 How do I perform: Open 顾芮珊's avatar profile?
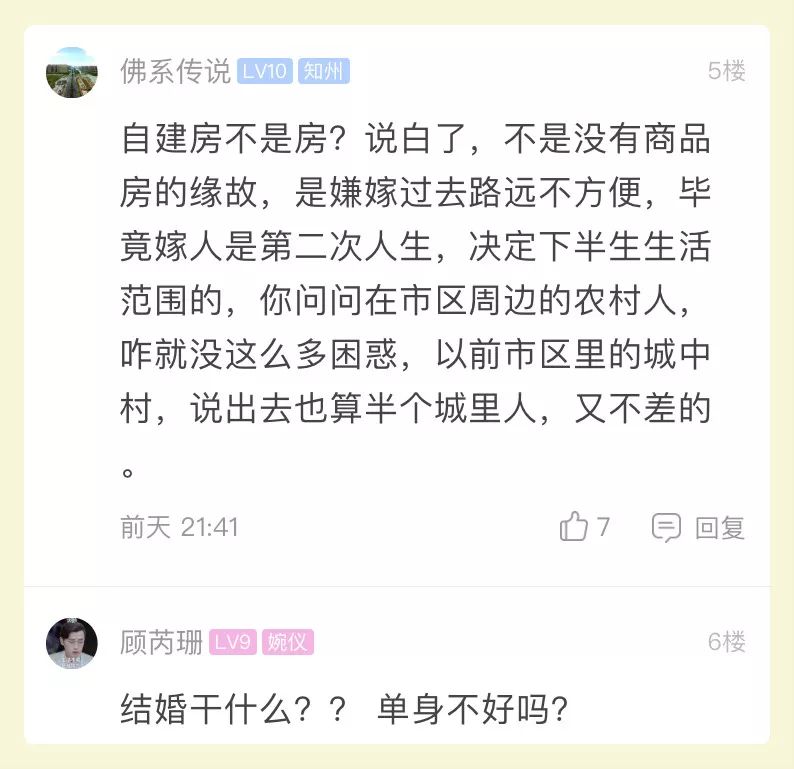coord(72,643)
